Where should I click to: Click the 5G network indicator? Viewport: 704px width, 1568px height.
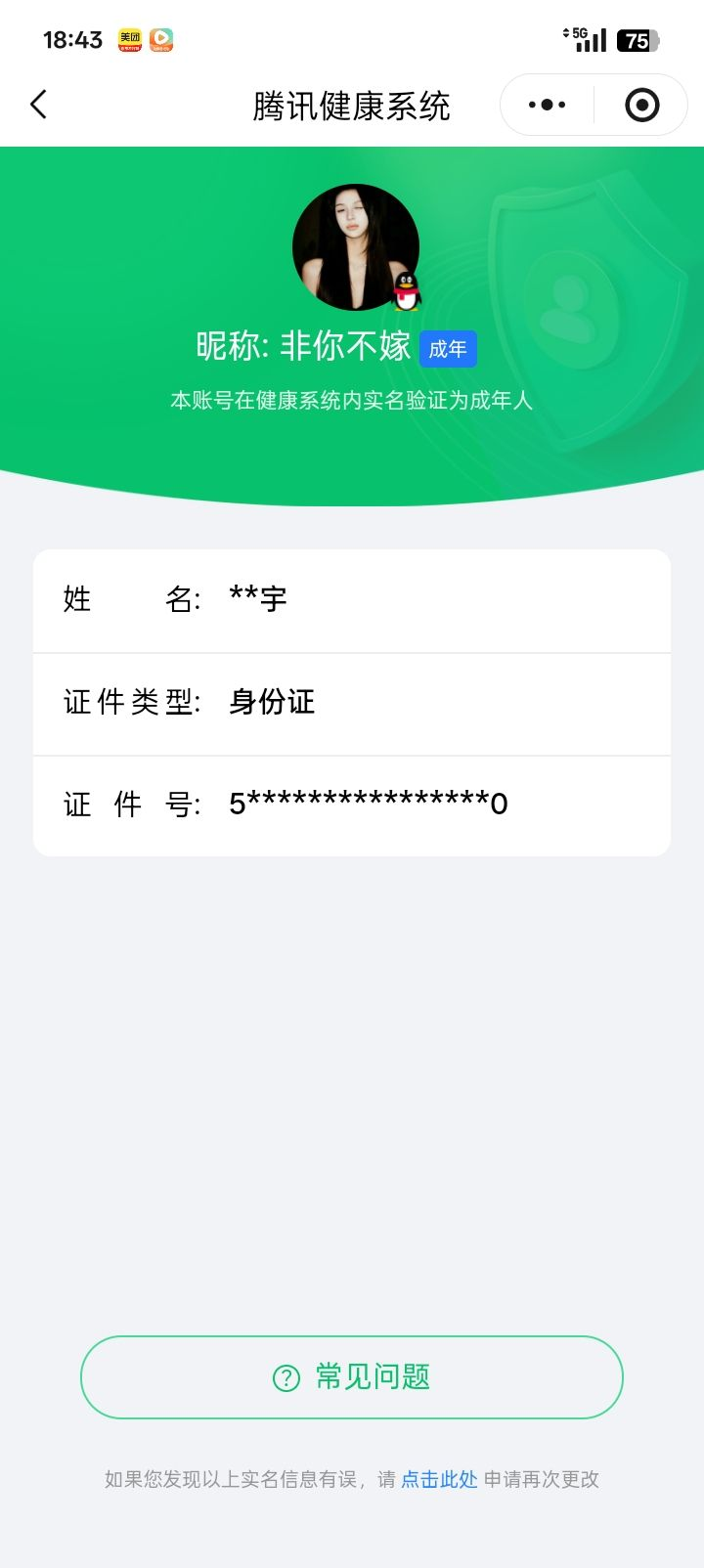(x=577, y=31)
